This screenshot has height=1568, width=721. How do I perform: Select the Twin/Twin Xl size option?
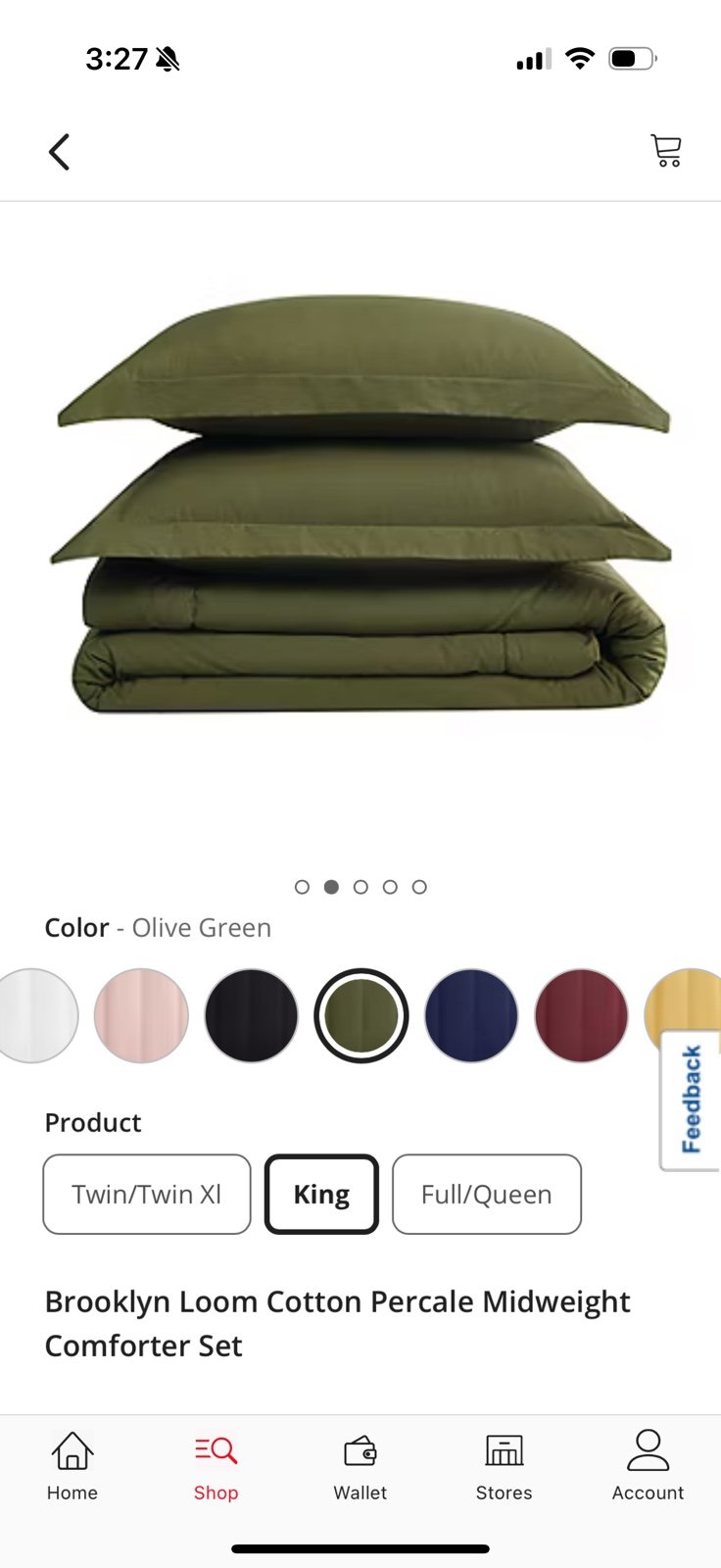(x=147, y=1194)
